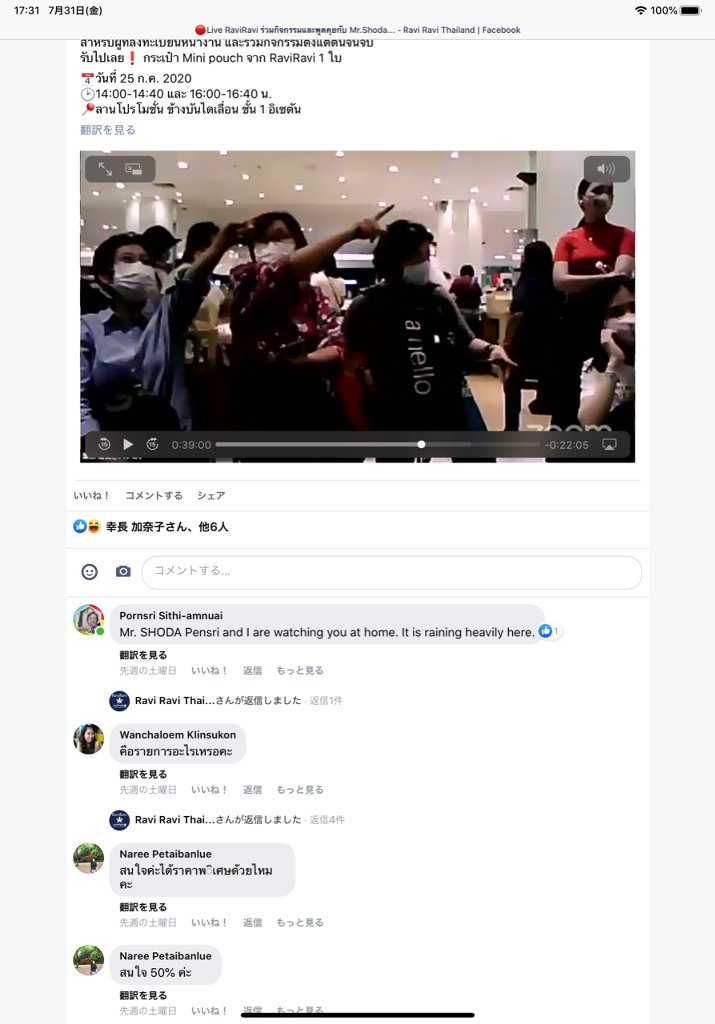Tap コメントする below the video
Screen dimensions: 715x1024
point(154,496)
